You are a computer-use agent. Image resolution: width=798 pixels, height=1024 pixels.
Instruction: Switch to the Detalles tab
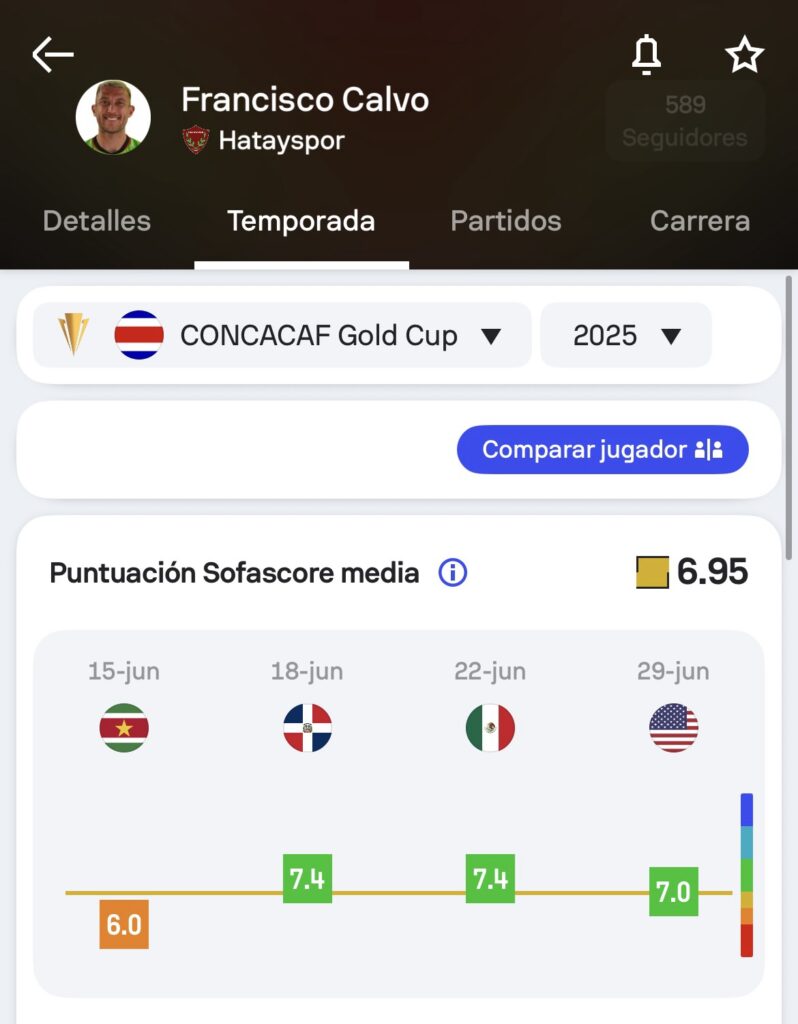click(97, 221)
